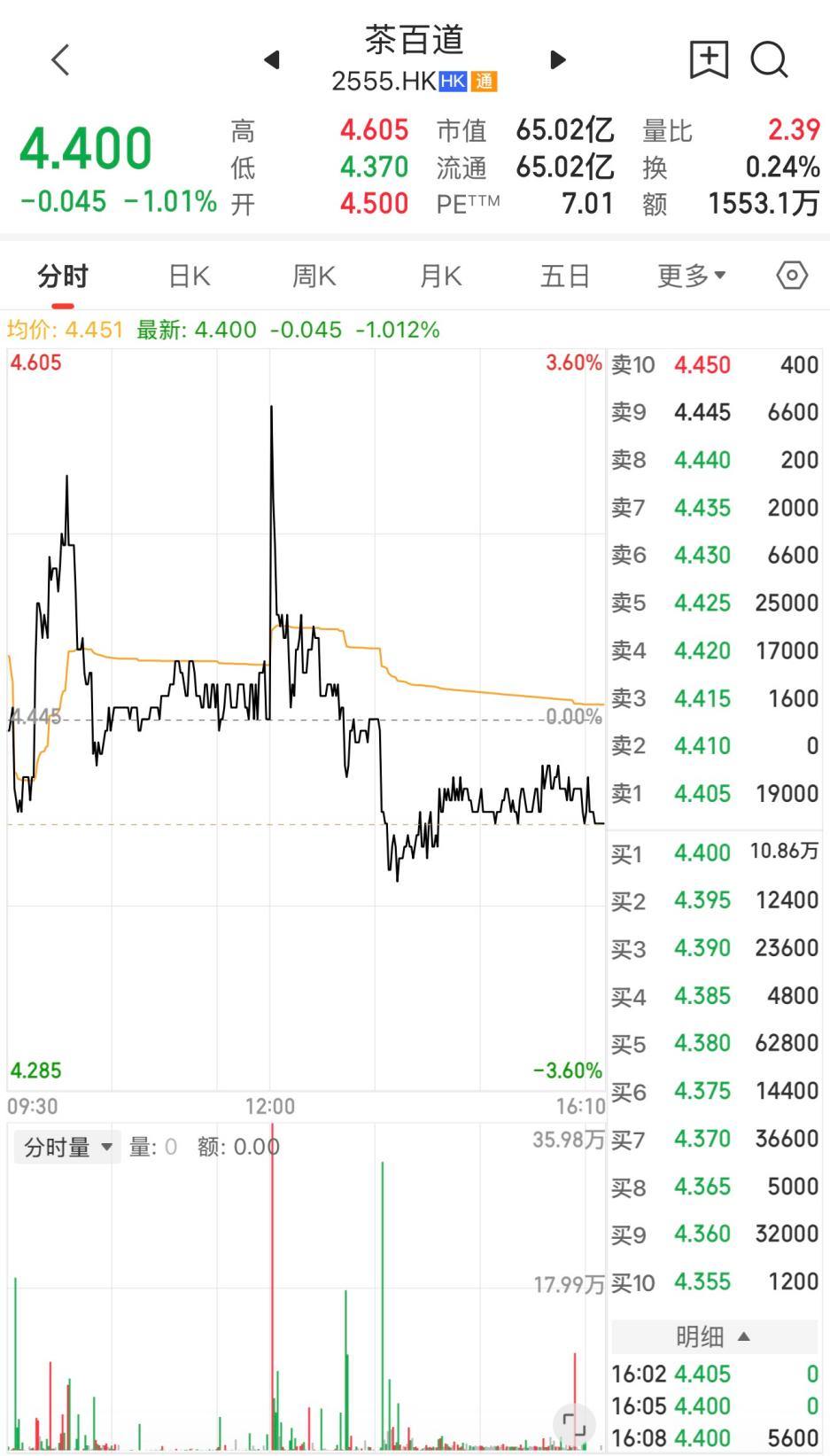Image resolution: width=830 pixels, height=1456 pixels.
Task: Switch to the previous stock
Action: [272, 59]
